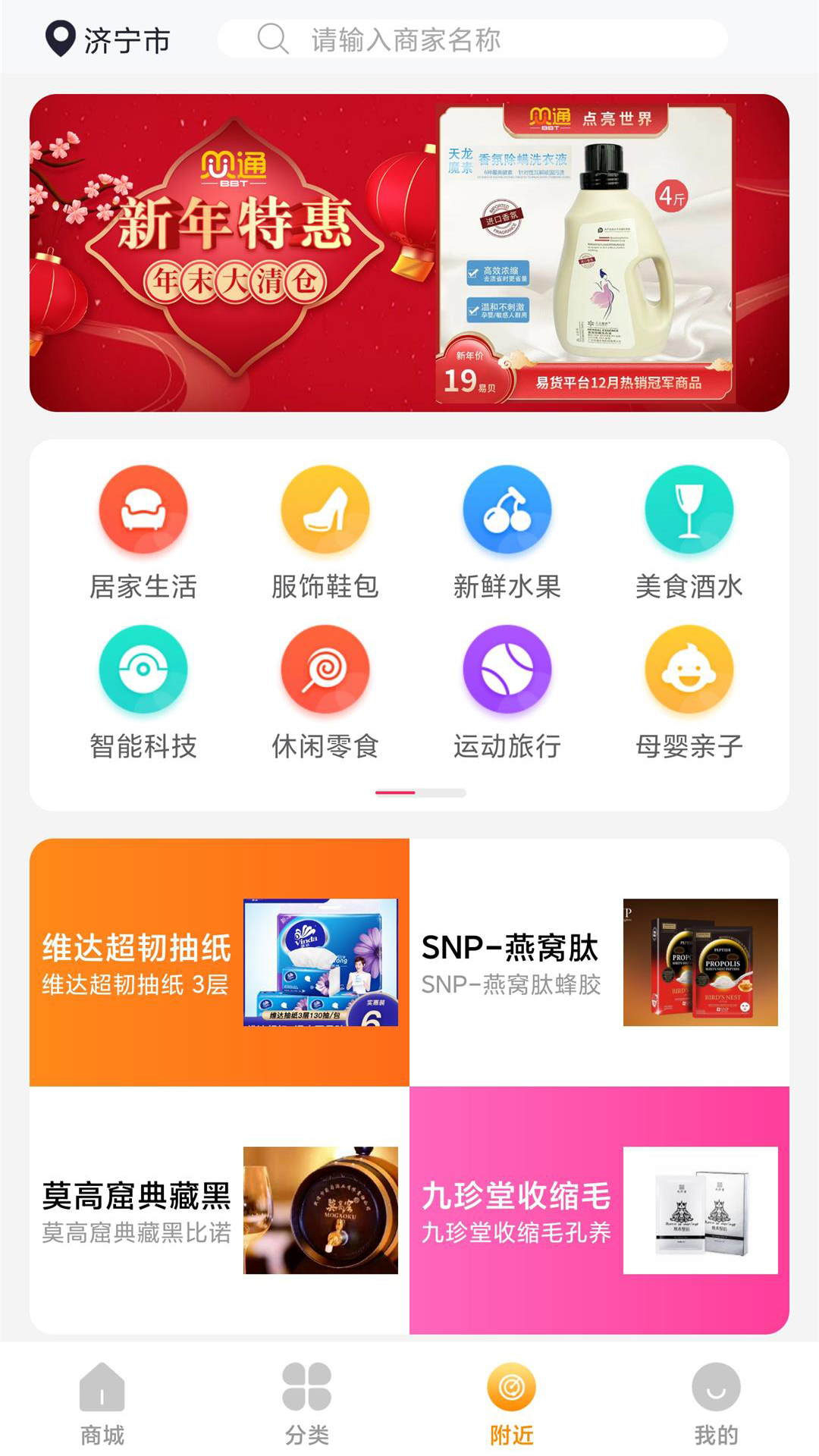Select the 服饰鞋包 high-heel icon
This screenshot has width=819, height=1456.
(x=325, y=510)
